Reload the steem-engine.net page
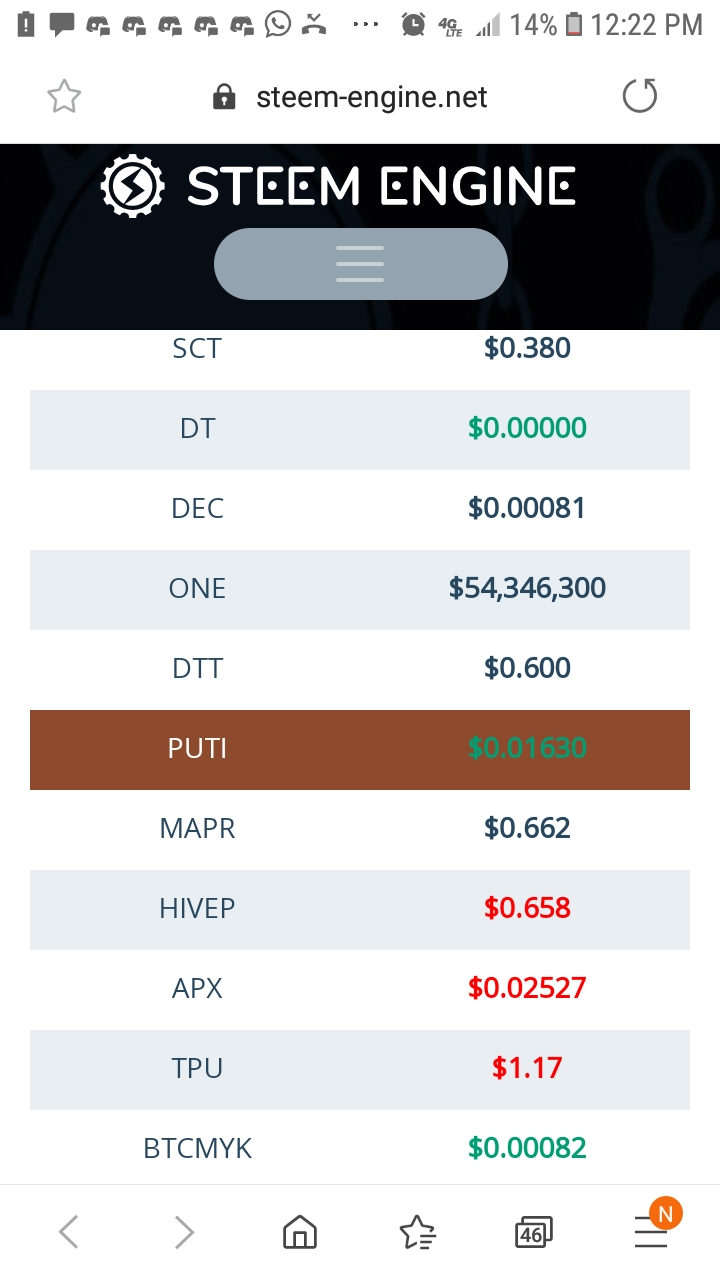This screenshot has height=1280, width=720. pyautogui.click(x=640, y=97)
